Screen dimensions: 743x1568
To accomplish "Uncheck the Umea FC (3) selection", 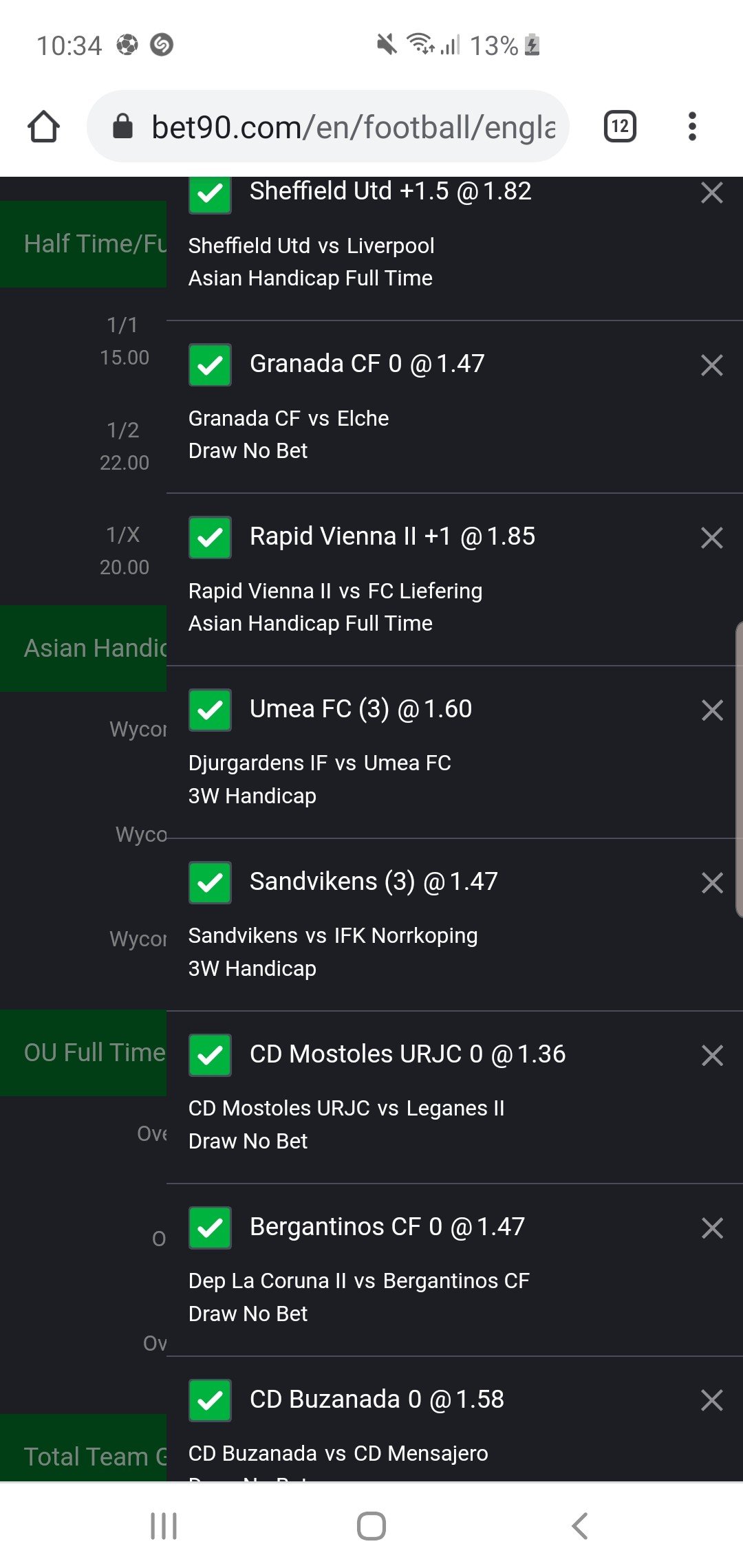I will pos(210,710).
